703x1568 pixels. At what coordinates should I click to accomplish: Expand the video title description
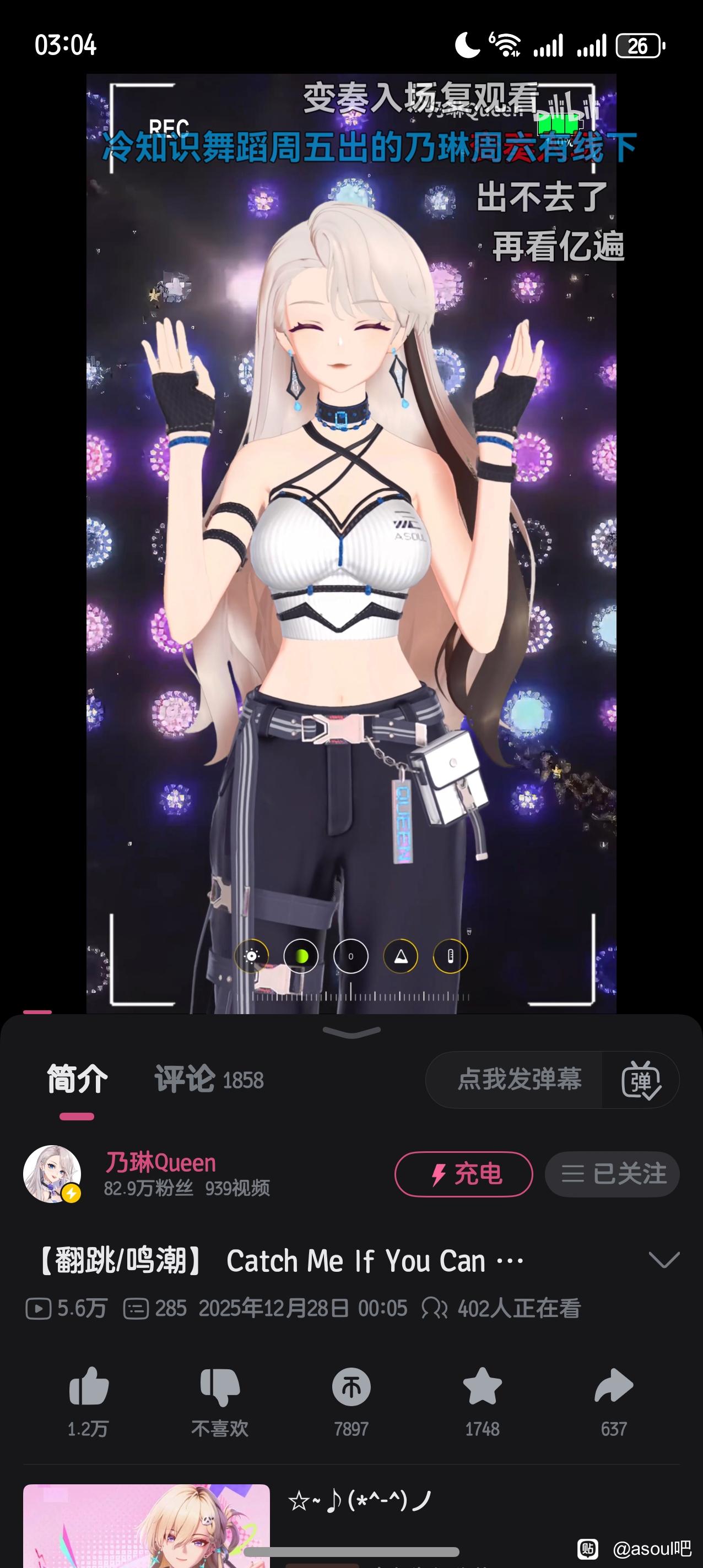point(663,1260)
